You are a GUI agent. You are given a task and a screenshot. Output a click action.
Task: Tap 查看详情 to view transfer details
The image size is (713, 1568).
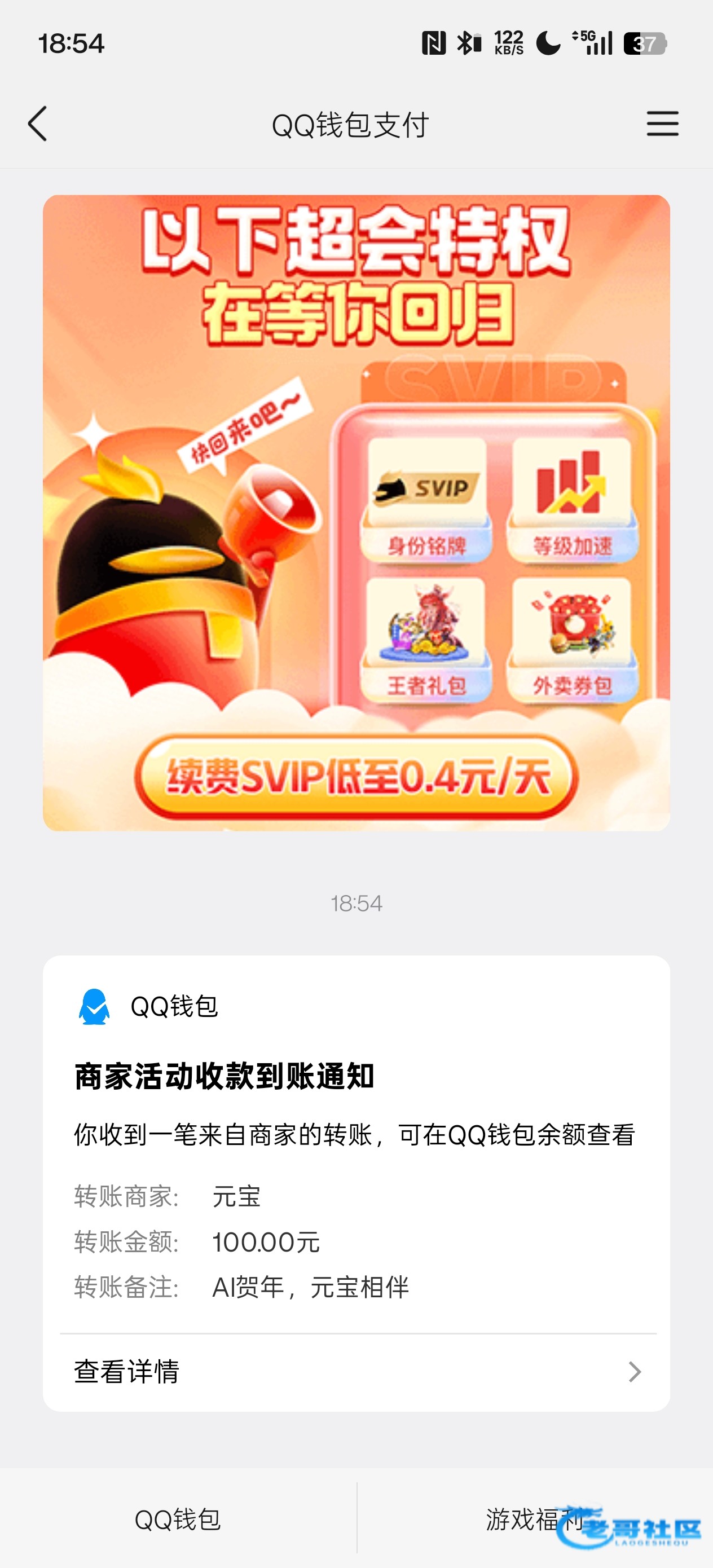coord(356,1372)
